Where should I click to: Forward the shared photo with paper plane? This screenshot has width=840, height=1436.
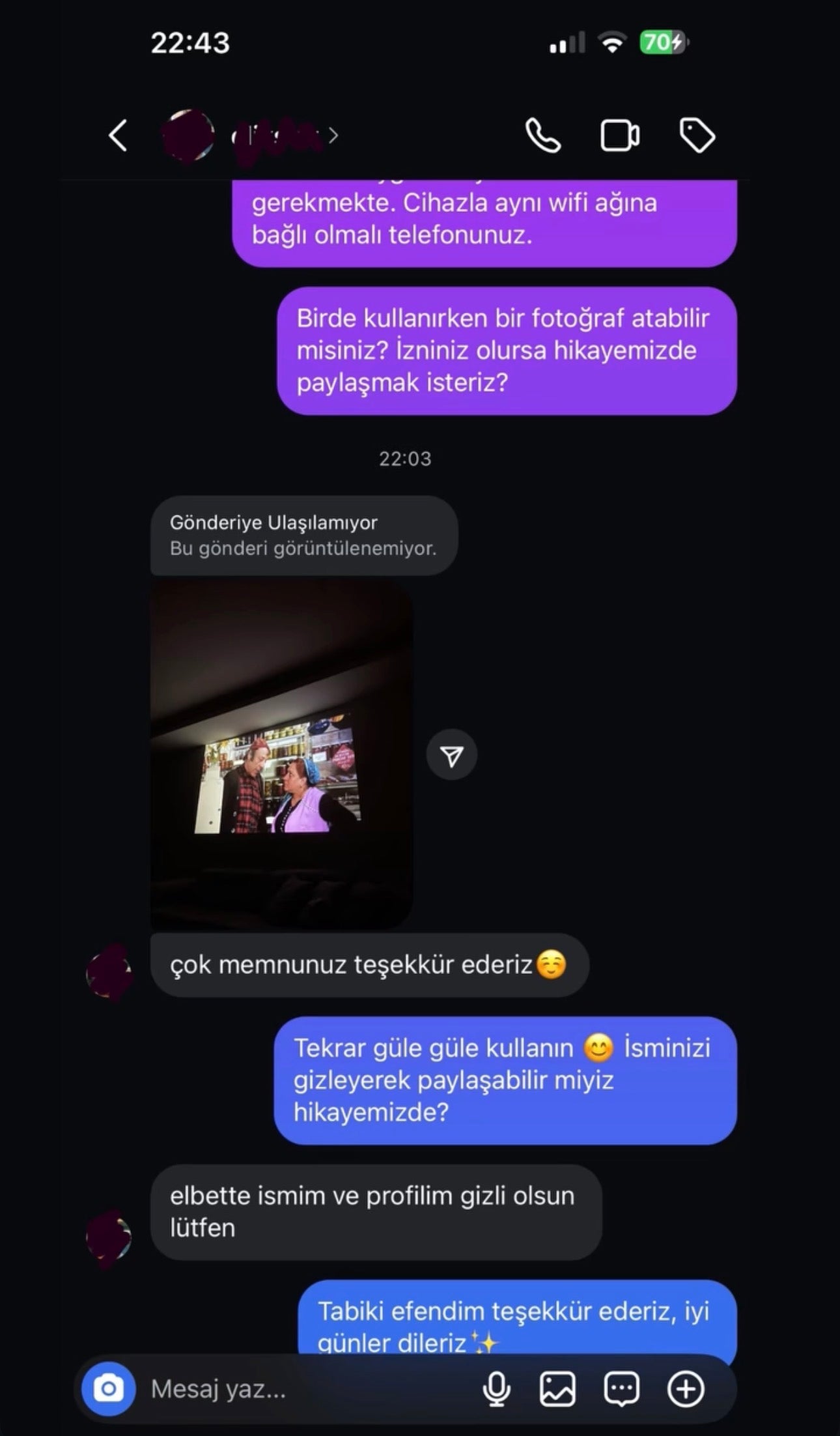coord(451,754)
